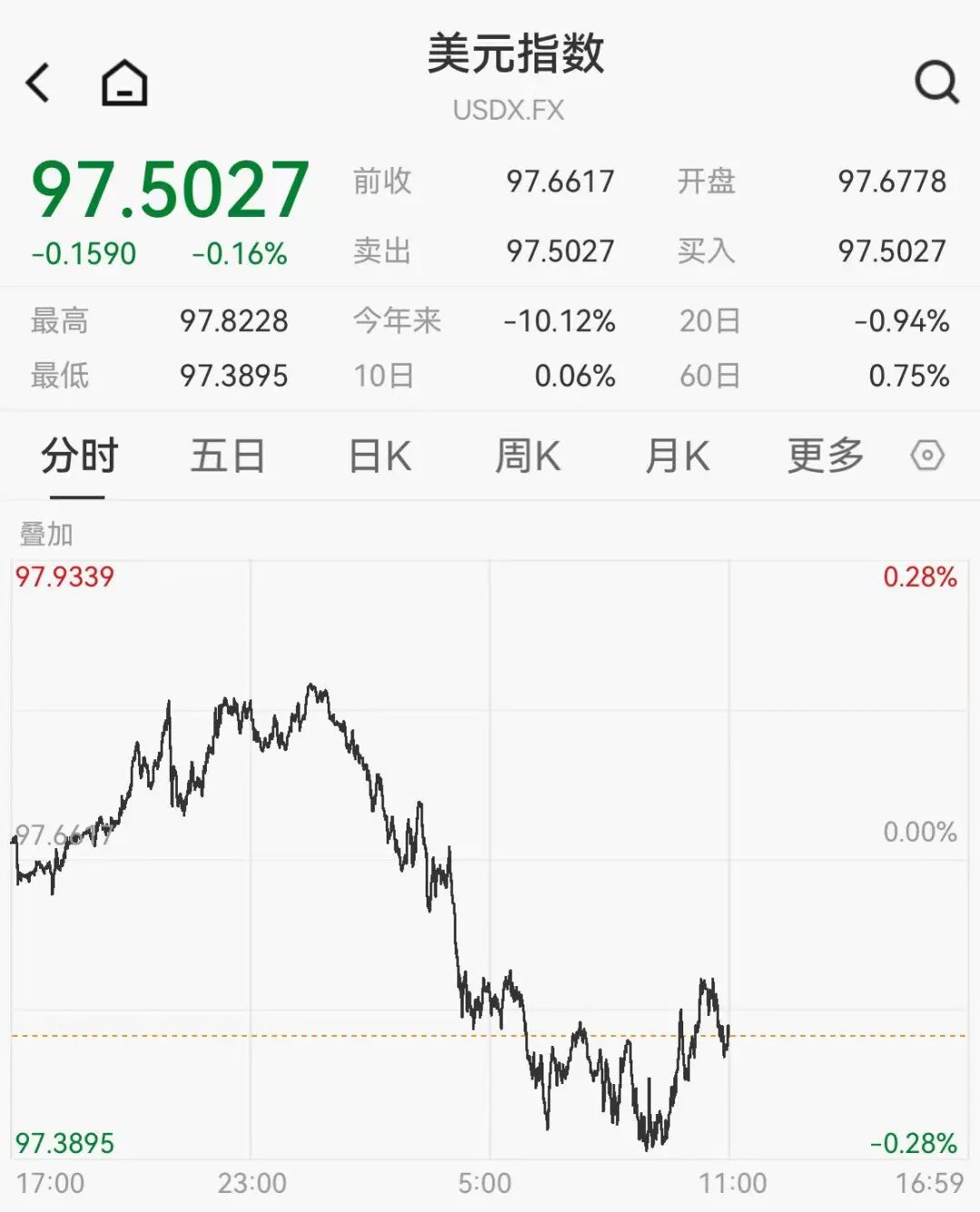Switch to the 月K chart tab
The height and width of the screenshot is (1212, 980).
click(x=677, y=455)
